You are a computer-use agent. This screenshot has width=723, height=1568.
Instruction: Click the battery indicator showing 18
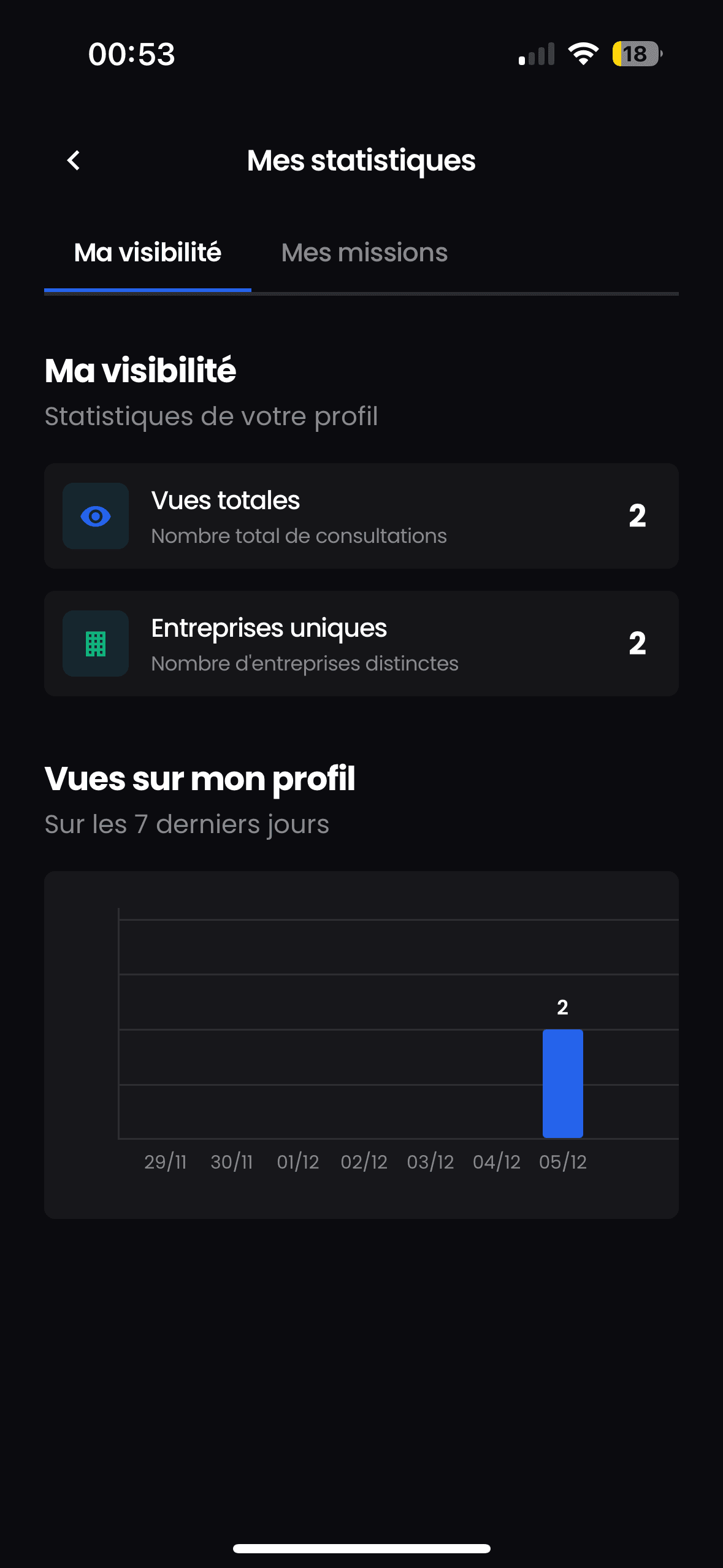[x=637, y=54]
